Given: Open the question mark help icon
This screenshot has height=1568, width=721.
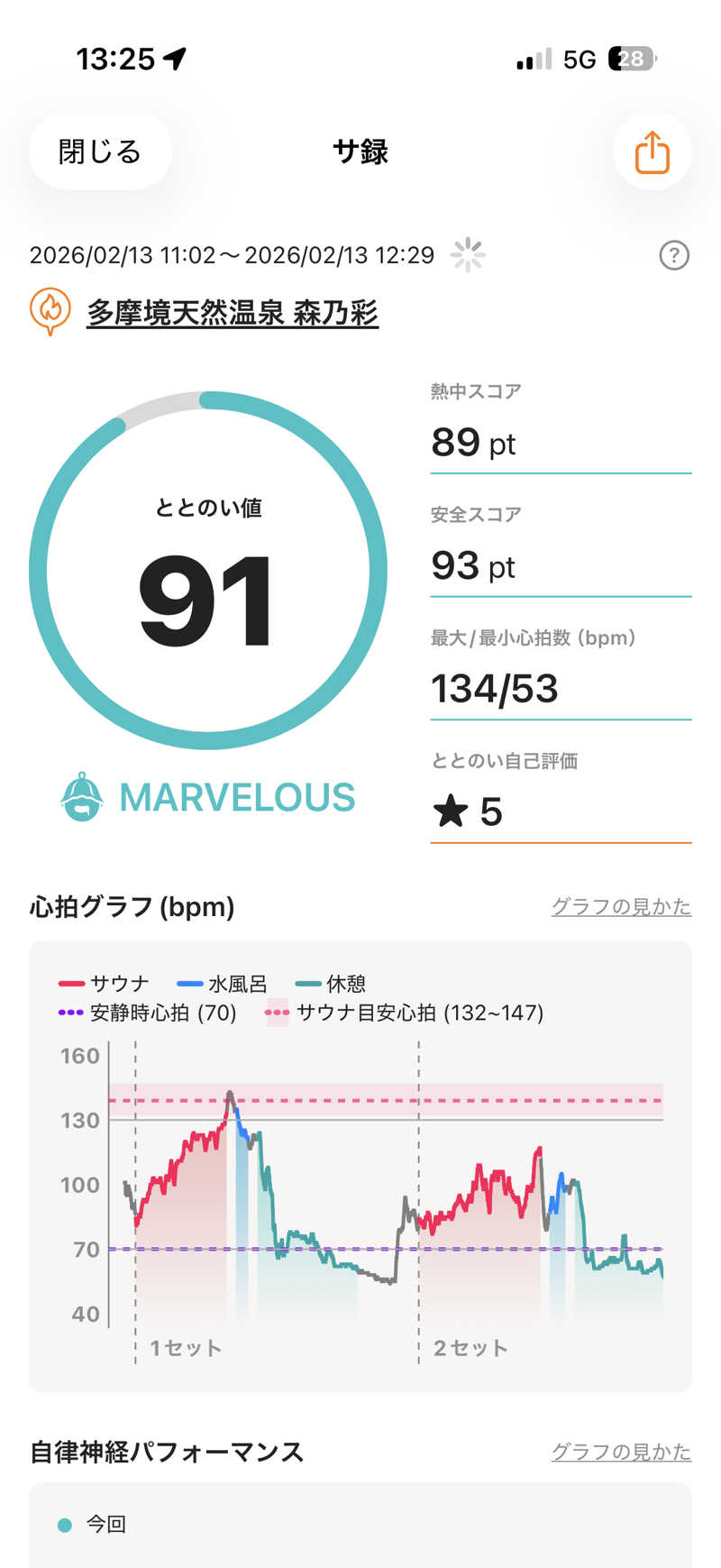Looking at the screenshot, I should pos(674,256).
